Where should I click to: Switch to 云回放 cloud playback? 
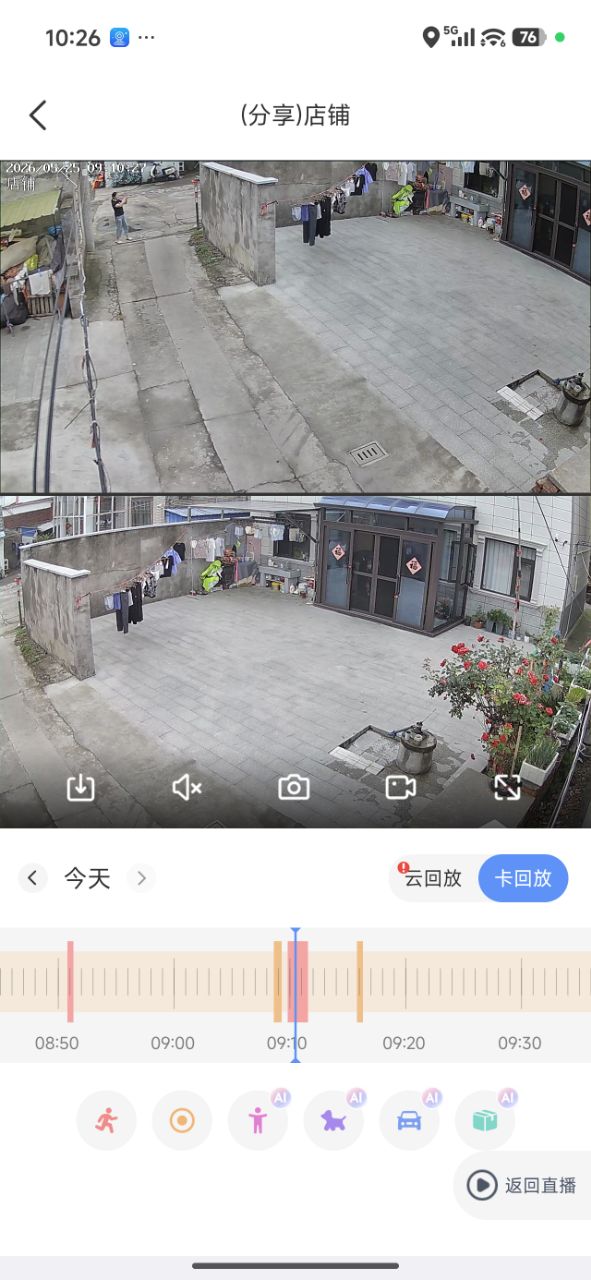(x=433, y=878)
